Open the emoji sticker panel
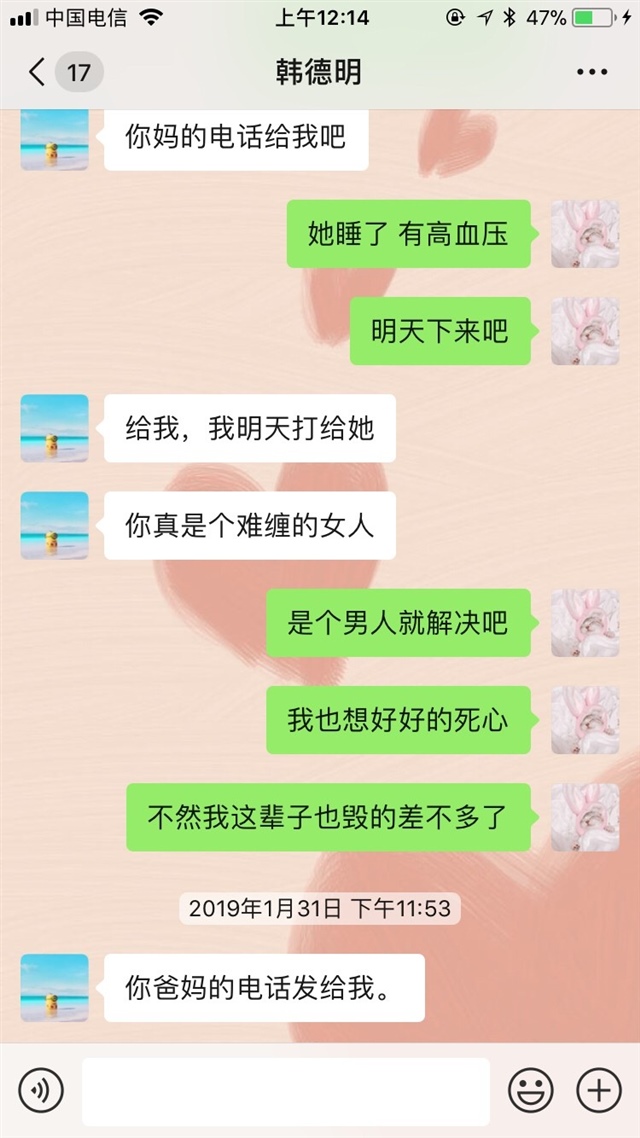Viewport: 640px width, 1138px height. tap(530, 1090)
